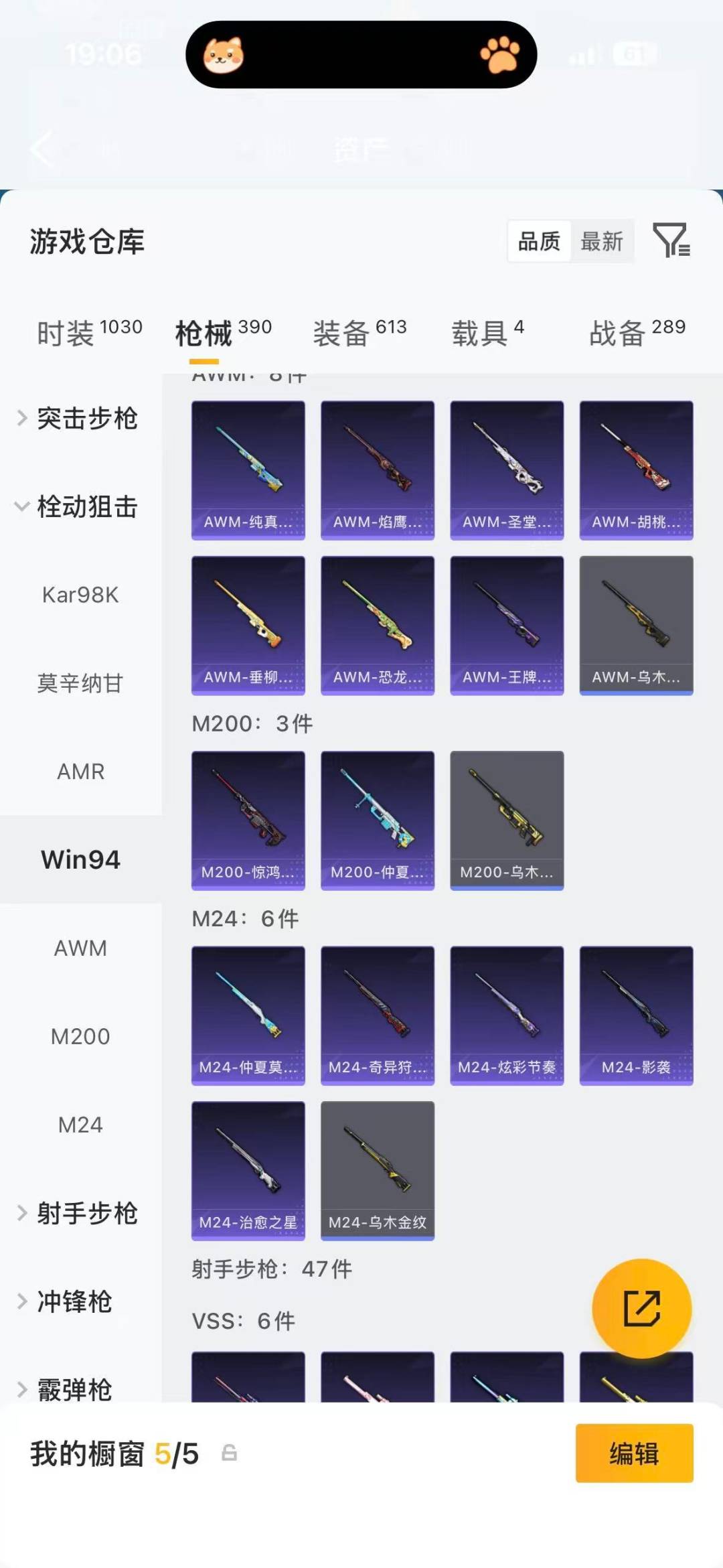Viewport: 723px width, 1568px height.
Task: Toggle the lock icon beside 我的橱窗
Action: point(228,1453)
